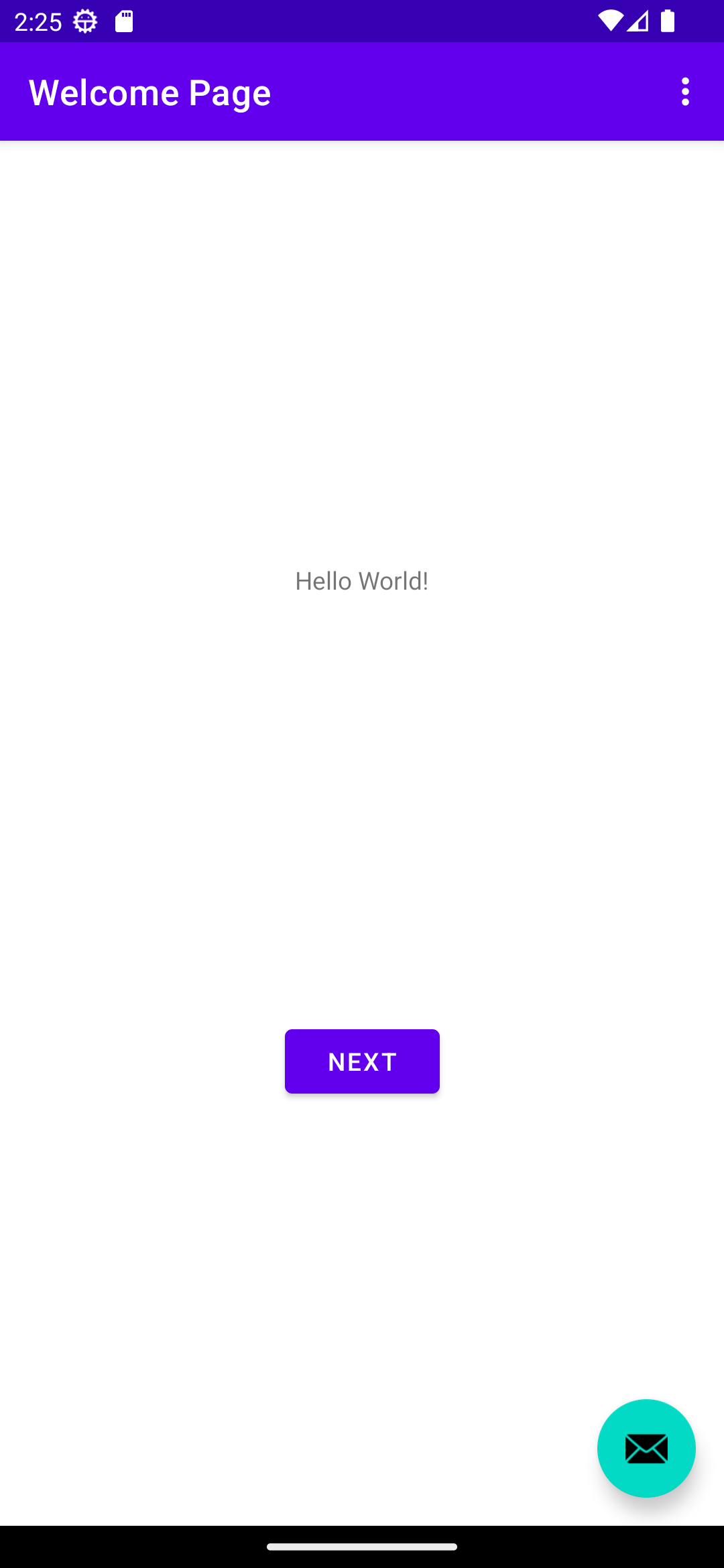This screenshot has width=724, height=1568.
Task: Tap the NEXT button
Action: pyautogui.click(x=362, y=1061)
